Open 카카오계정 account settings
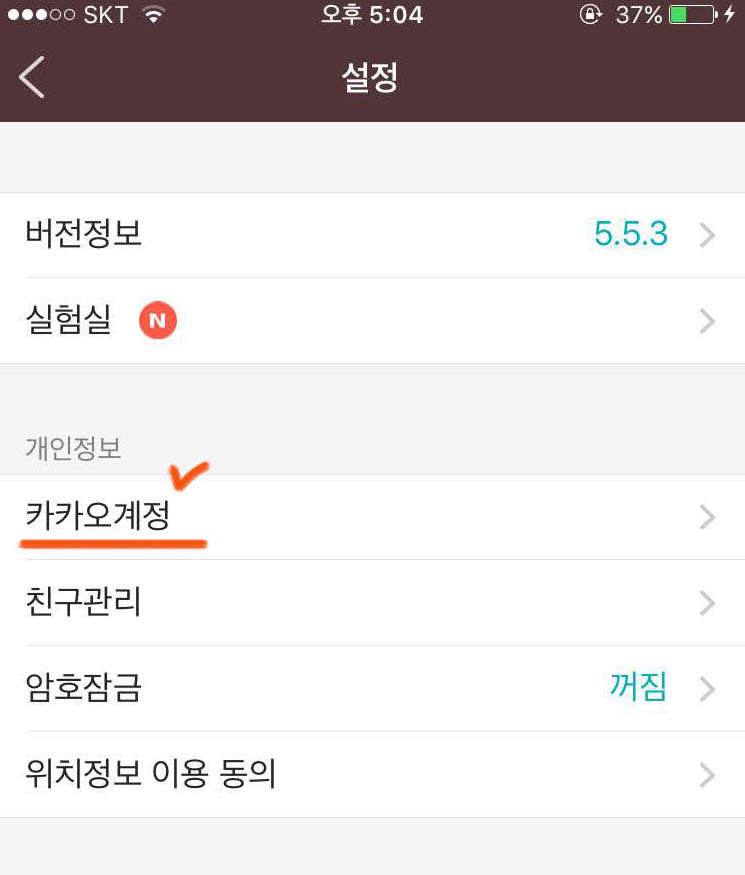745x875 pixels. coord(372,517)
